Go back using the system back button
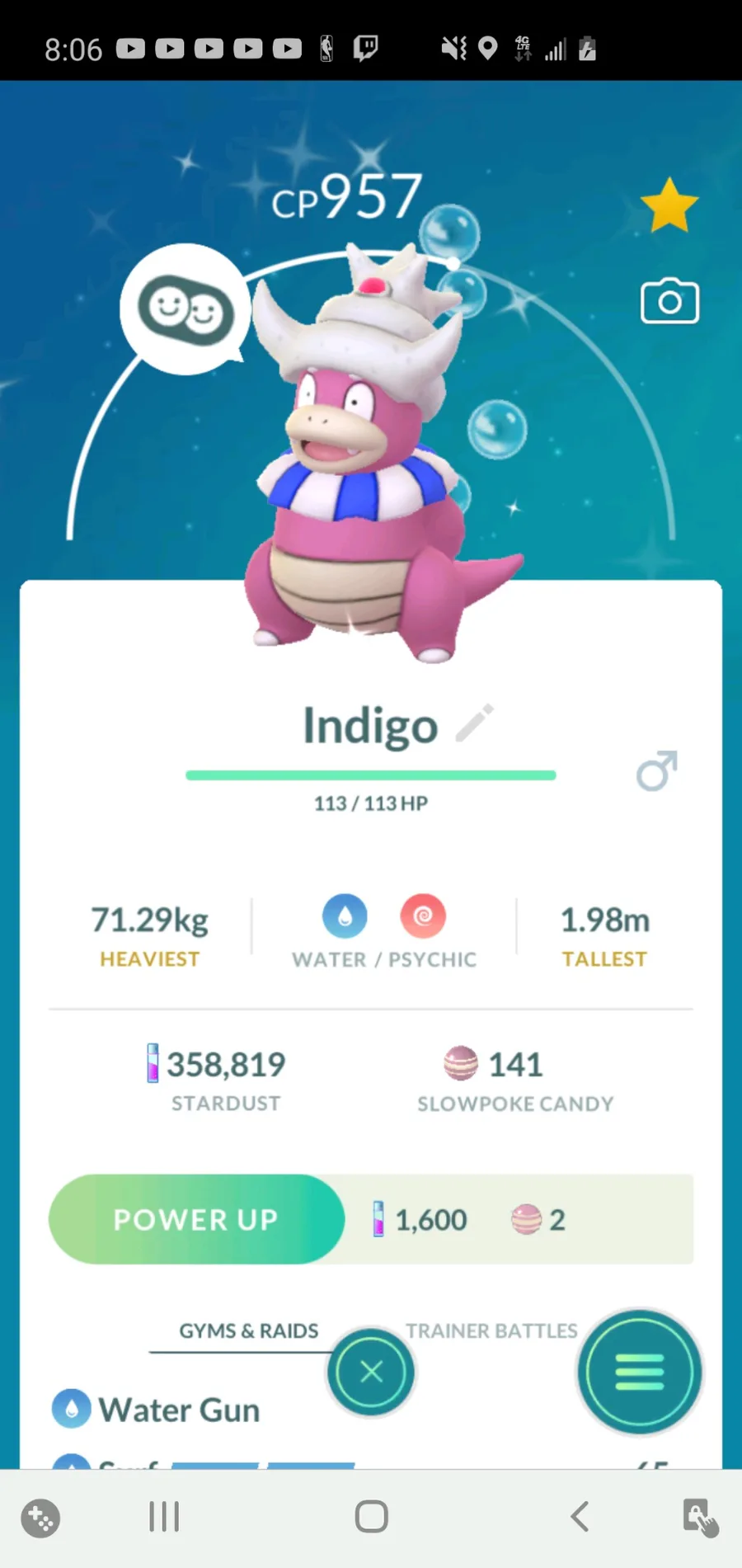This screenshot has width=742, height=1568. (x=580, y=1516)
